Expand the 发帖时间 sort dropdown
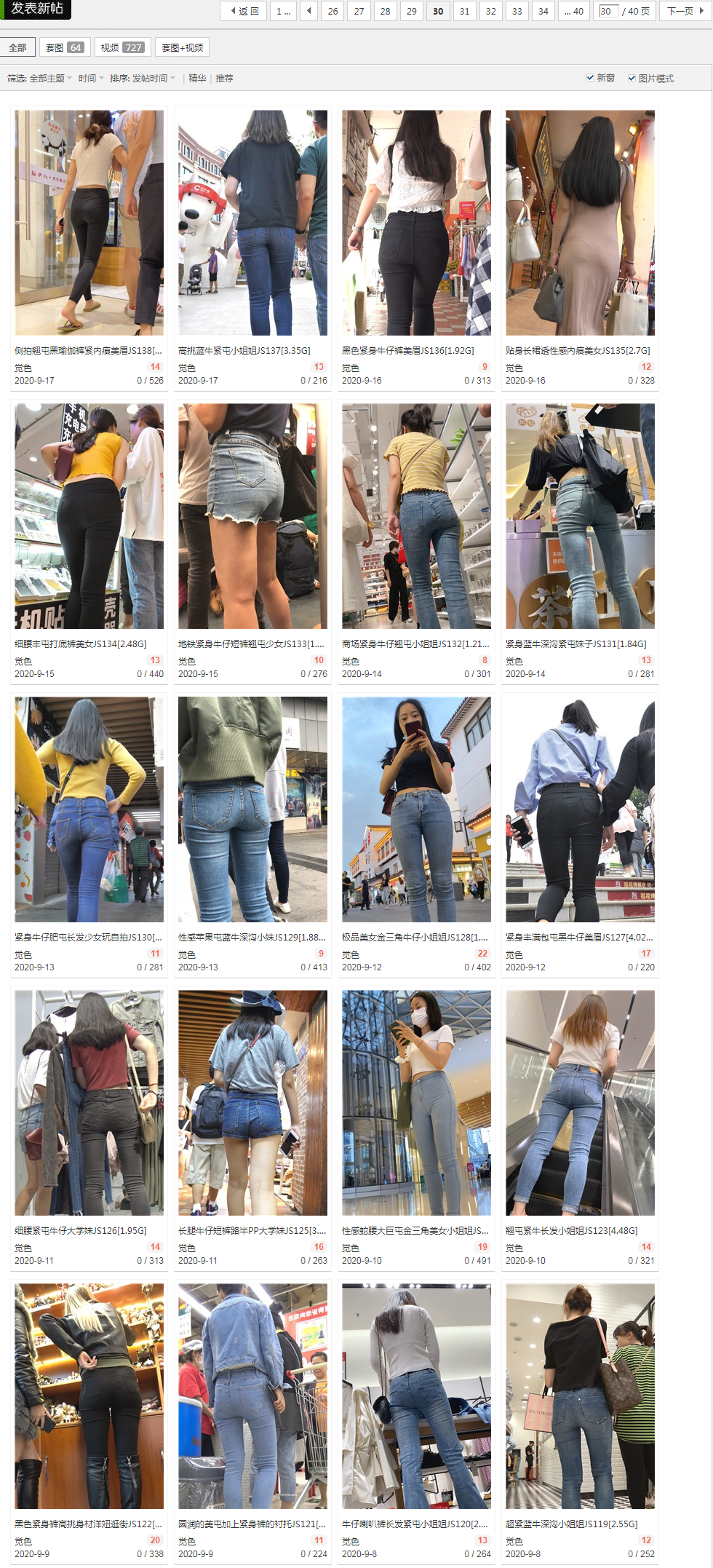 click(x=153, y=79)
